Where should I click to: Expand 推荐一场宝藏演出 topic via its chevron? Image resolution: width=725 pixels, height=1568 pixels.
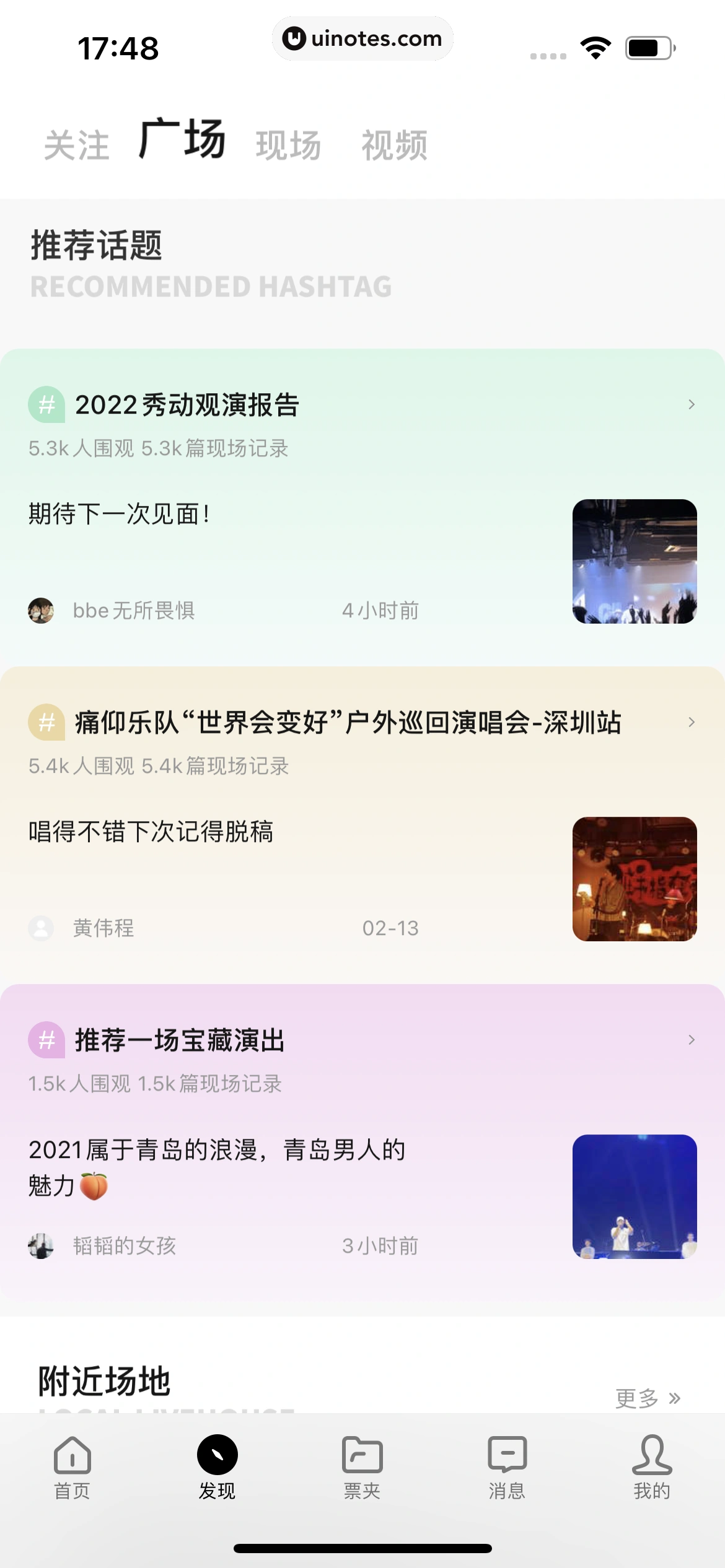pyautogui.click(x=691, y=1040)
